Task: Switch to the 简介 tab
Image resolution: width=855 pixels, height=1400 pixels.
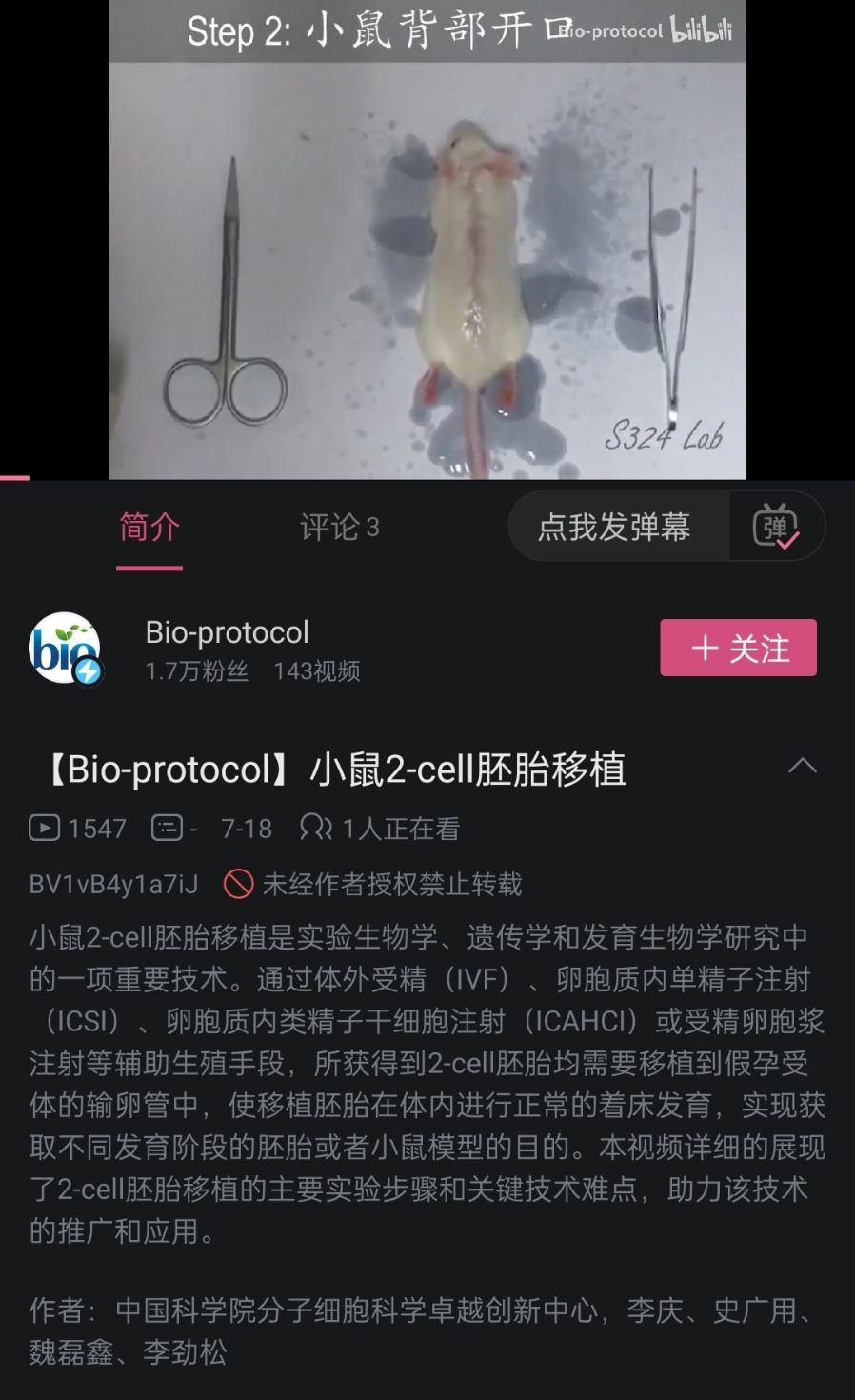Action: click(x=149, y=527)
